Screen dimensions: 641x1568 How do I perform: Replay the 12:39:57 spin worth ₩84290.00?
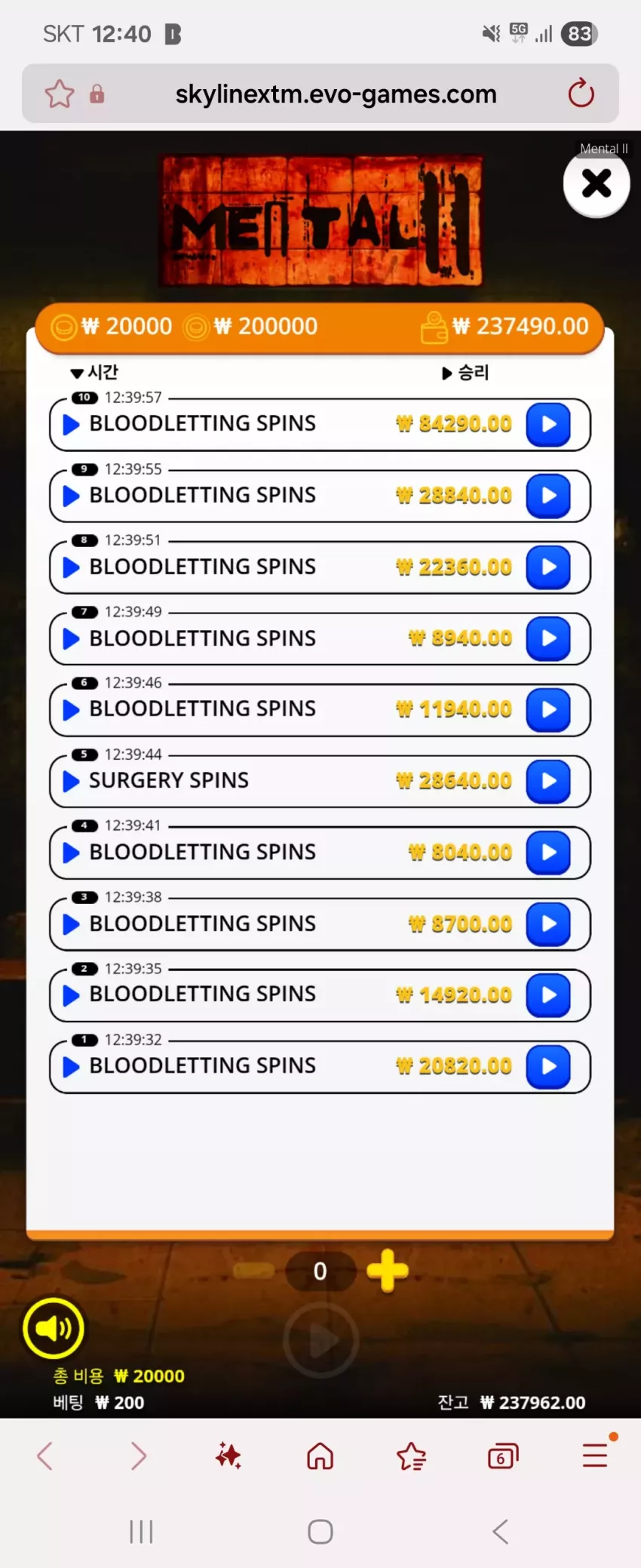(x=548, y=425)
